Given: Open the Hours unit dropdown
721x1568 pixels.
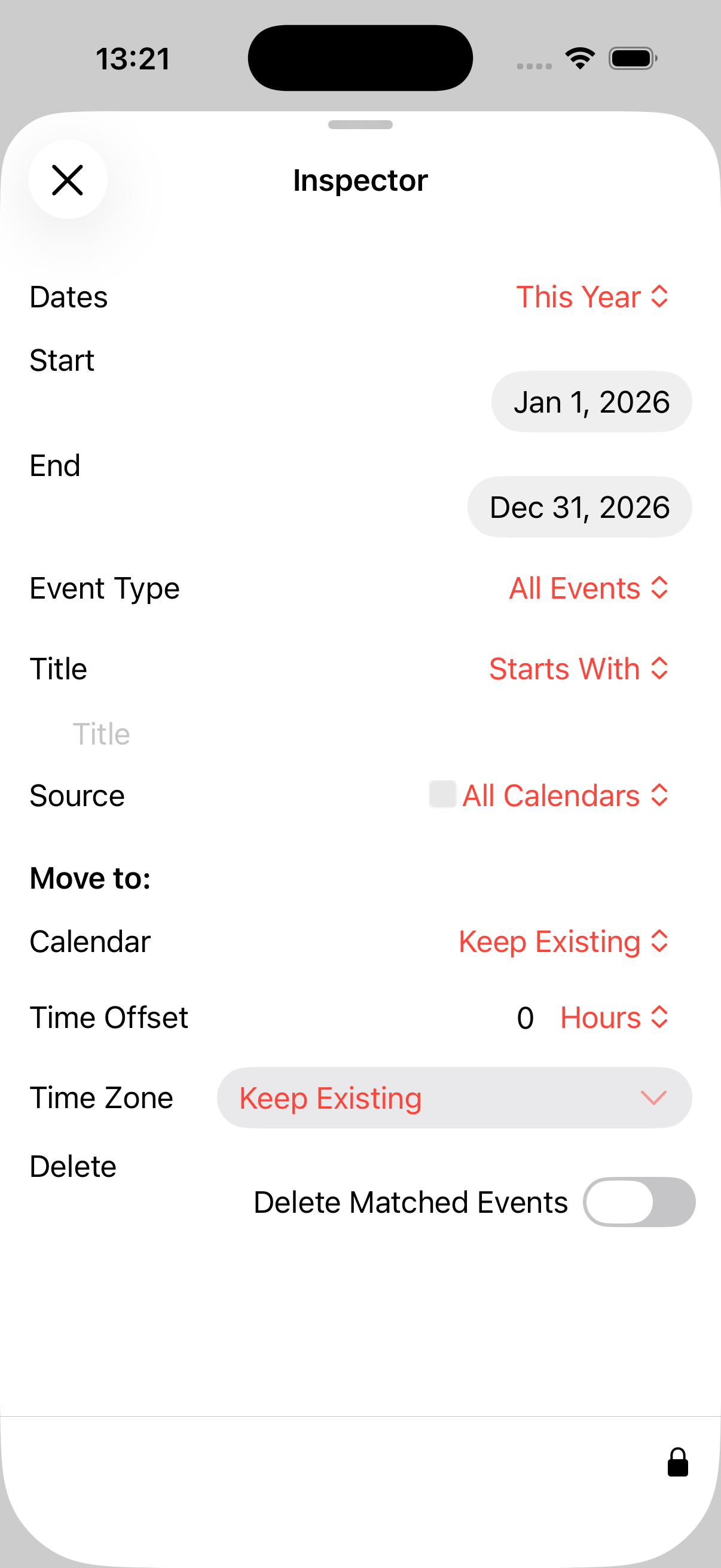Looking at the screenshot, I should pos(615,1018).
